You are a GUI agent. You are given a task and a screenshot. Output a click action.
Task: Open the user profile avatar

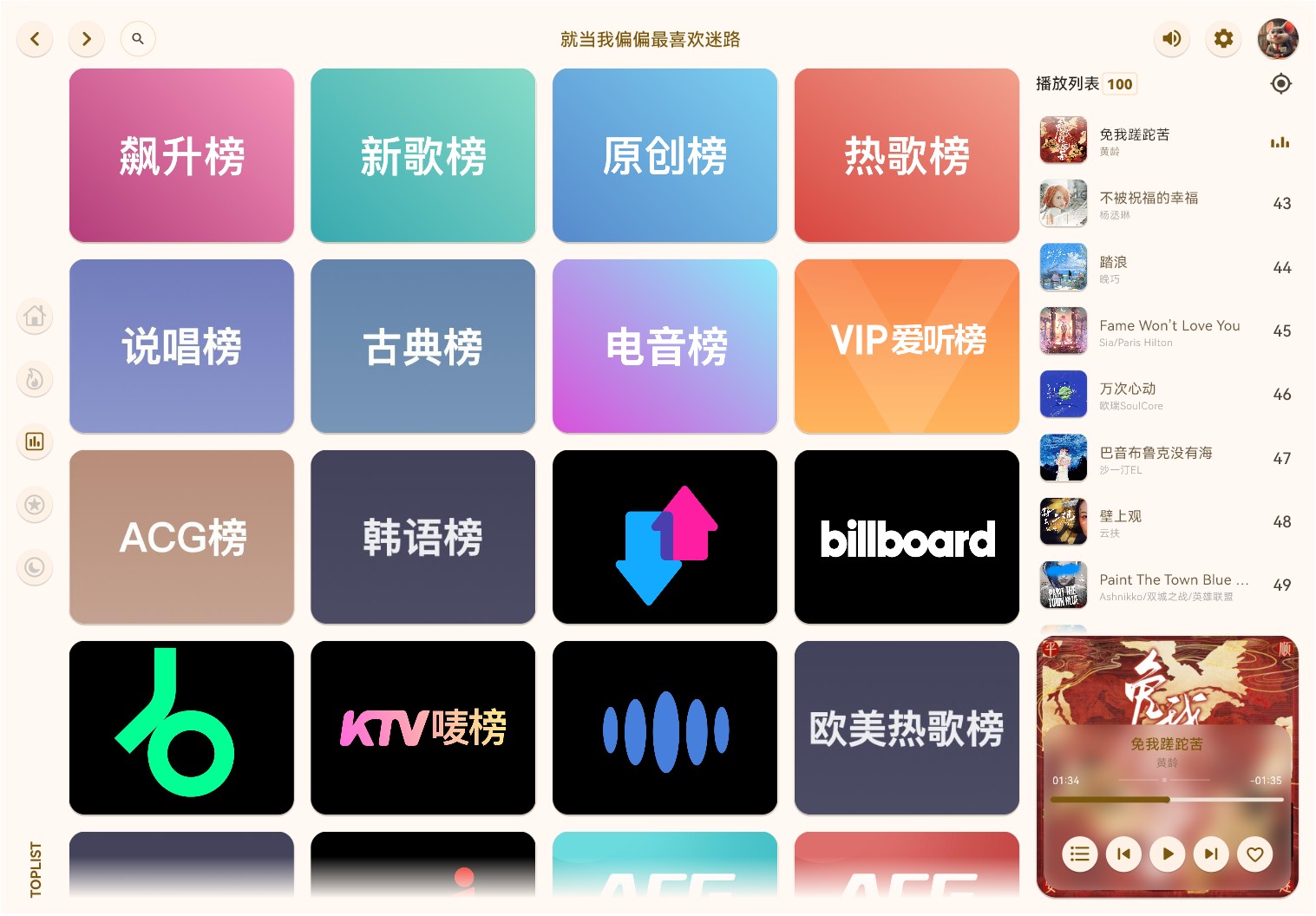click(x=1277, y=39)
